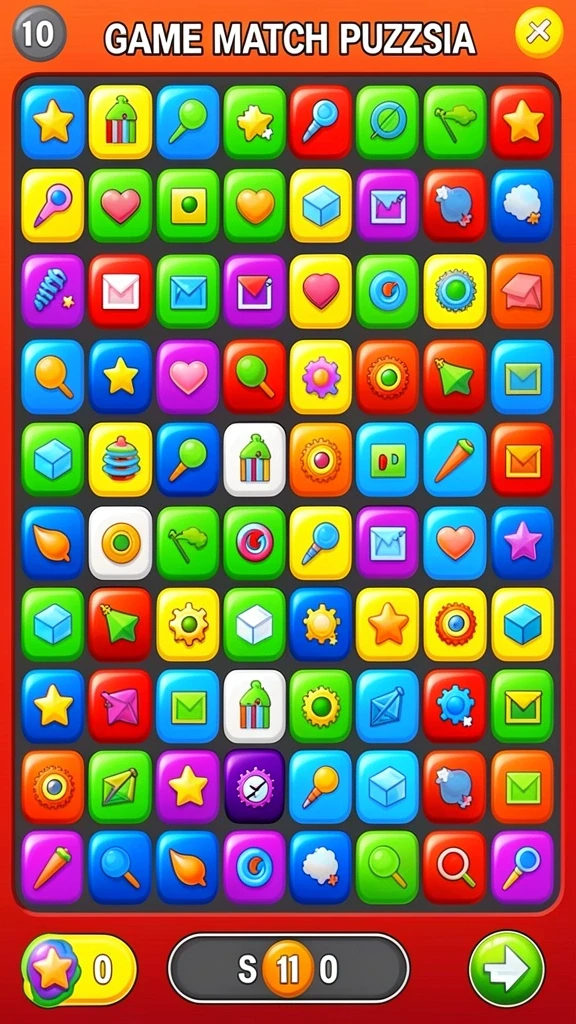This screenshot has width=576, height=1024.
Task: Tap the red tile with white envelope
Action: pyautogui.click(x=120, y=291)
